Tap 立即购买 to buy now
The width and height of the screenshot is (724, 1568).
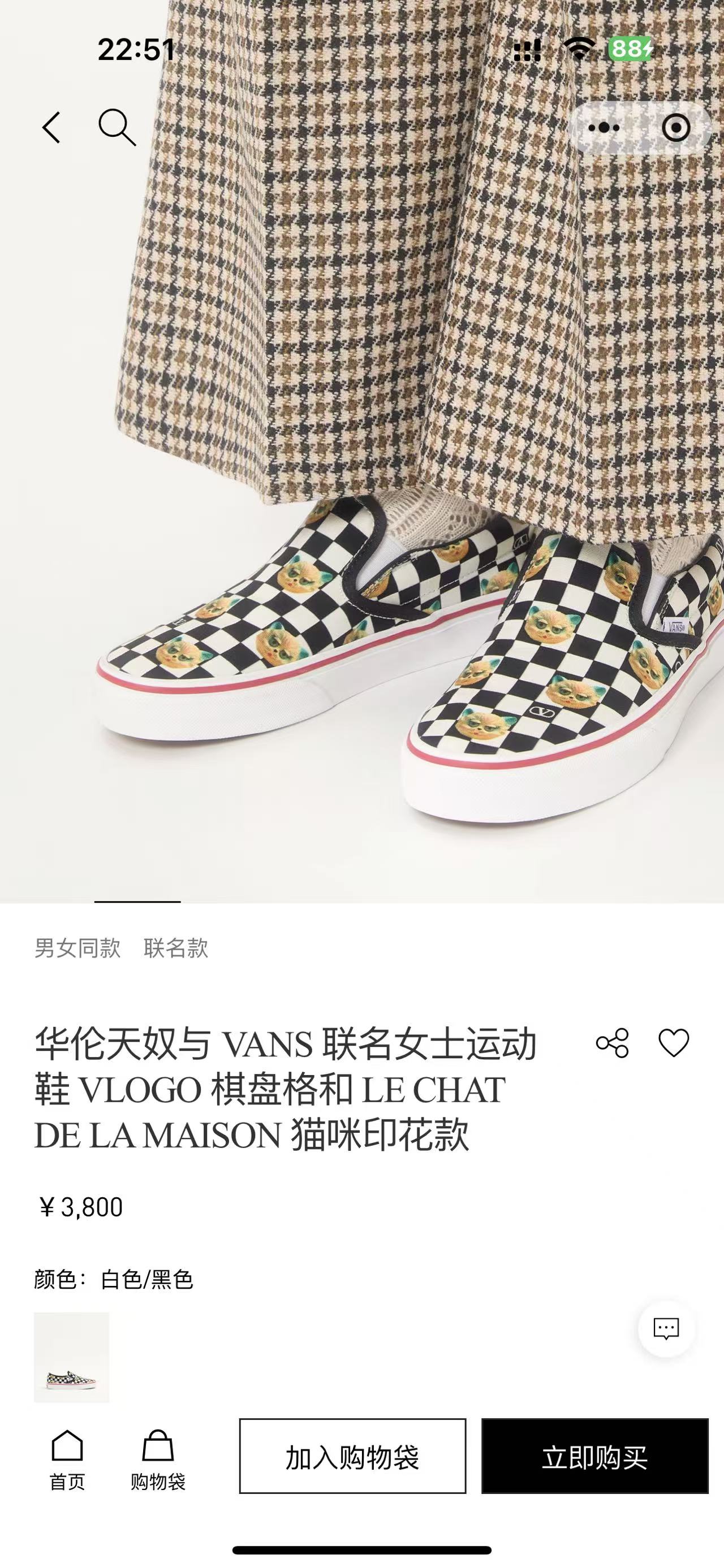594,1456
